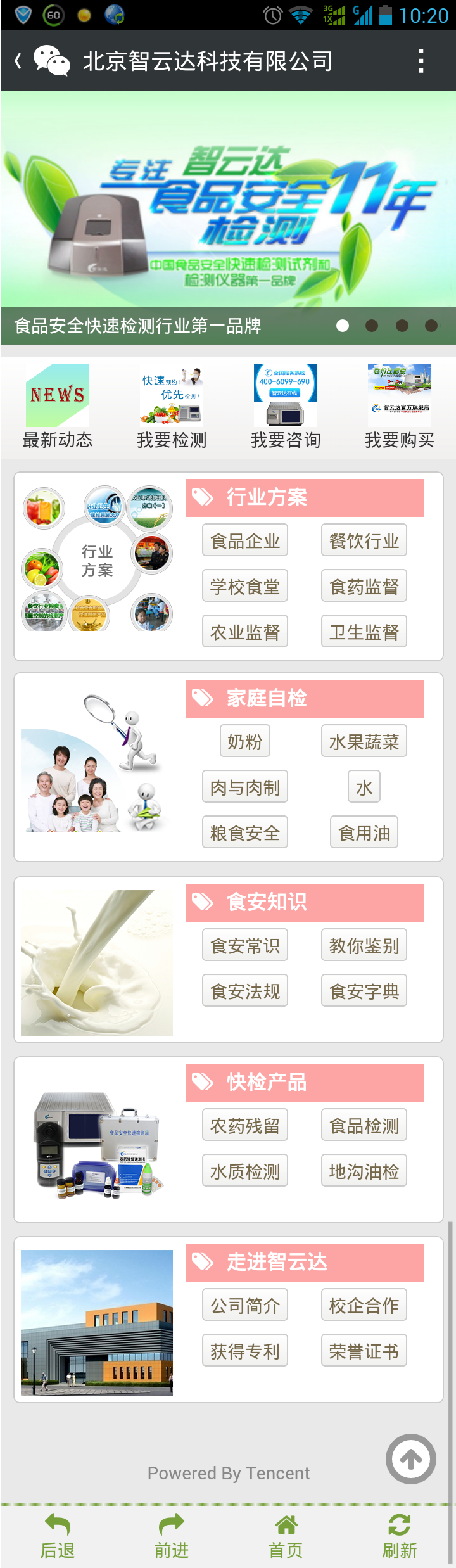Go to 首页 in bottom bar

286,1536
